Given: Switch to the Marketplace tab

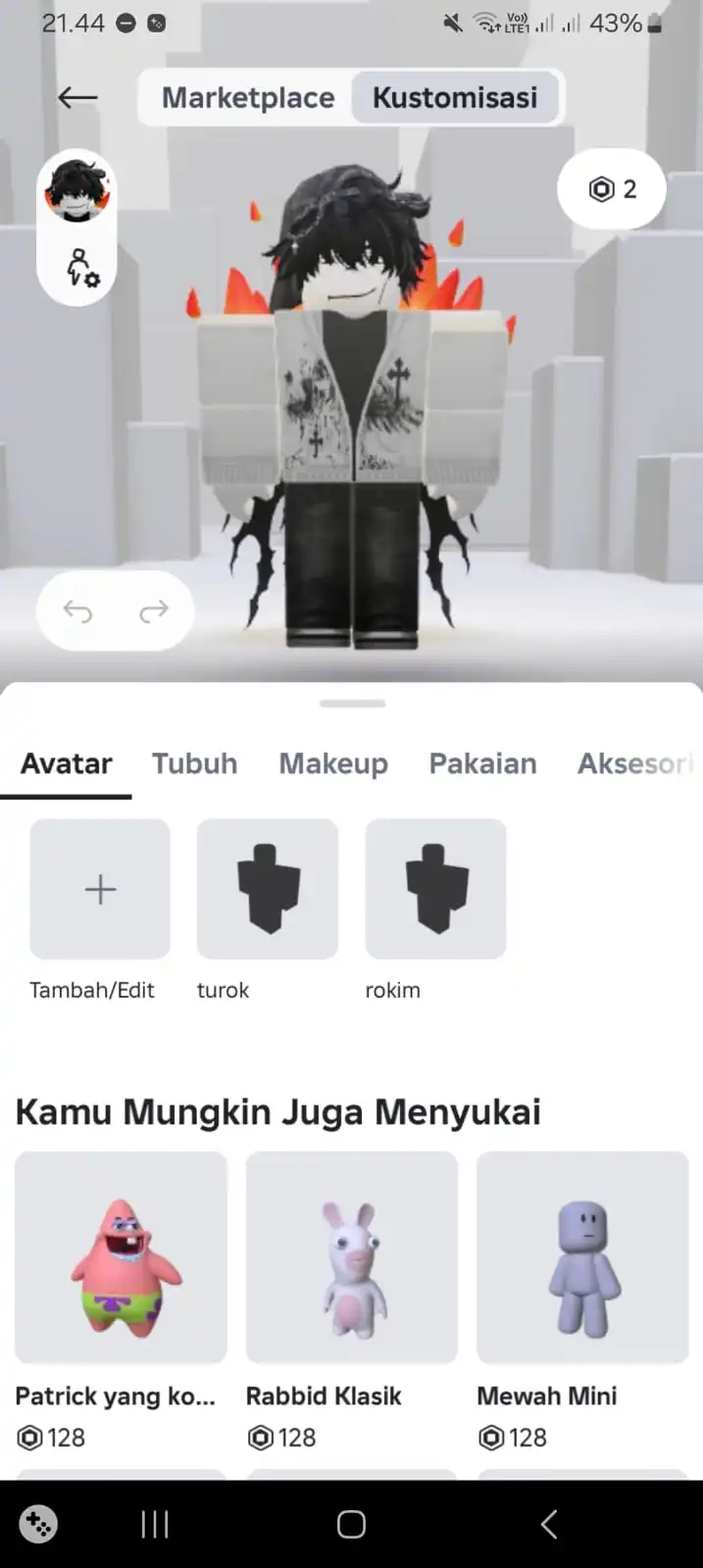Looking at the screenshot, I should click(x=248, y=98).
